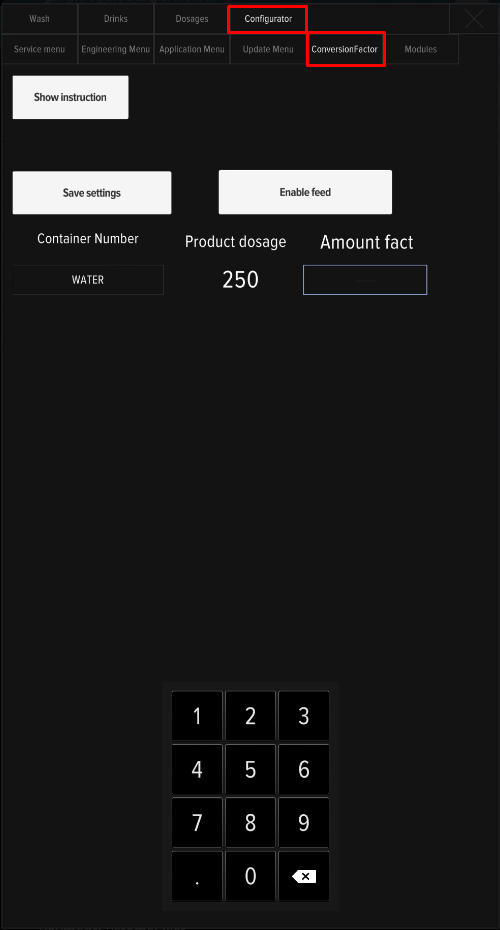The width and height of the screenshot is (500, 930).
Task: Switch to the Update Menu tab
Action: tap(268, 49)
